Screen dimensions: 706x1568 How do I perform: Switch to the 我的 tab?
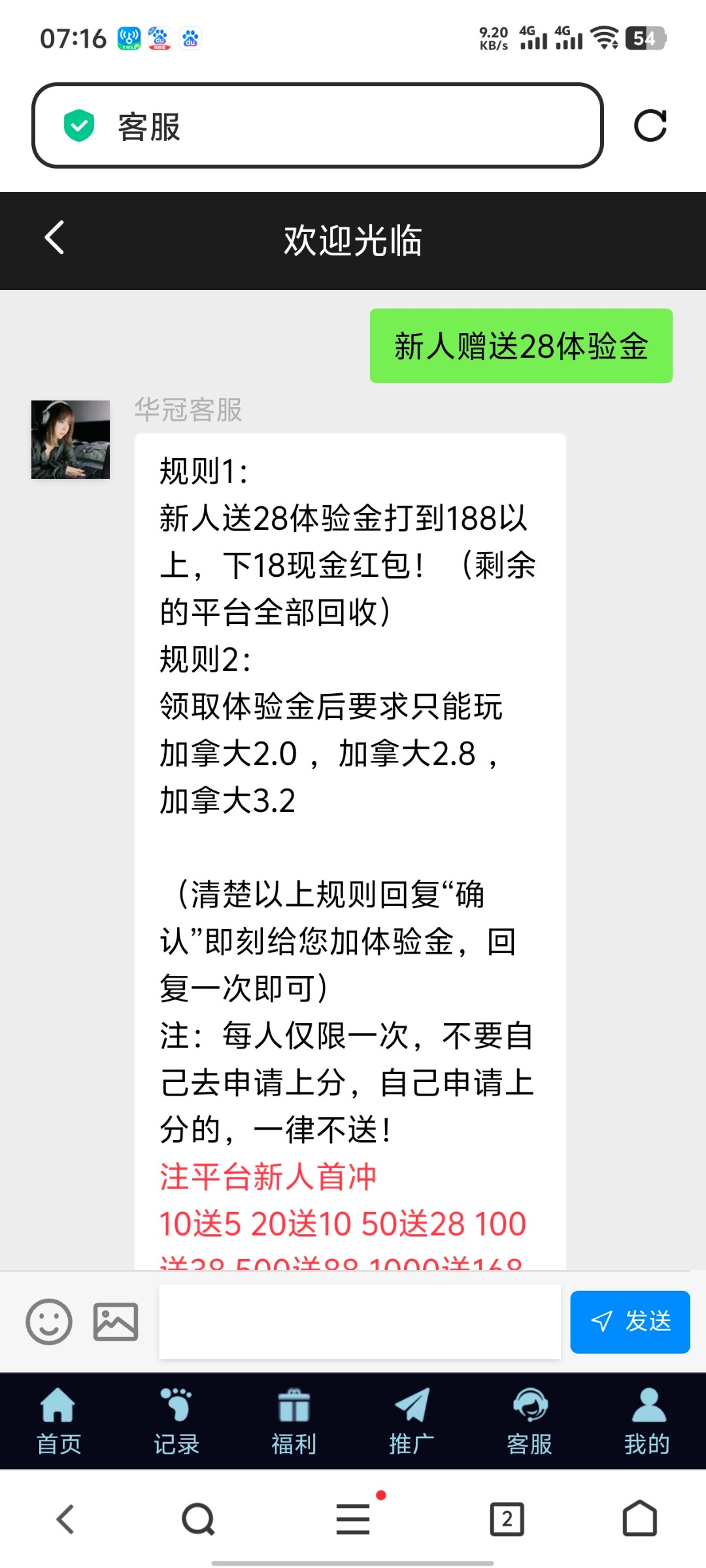647,1421
